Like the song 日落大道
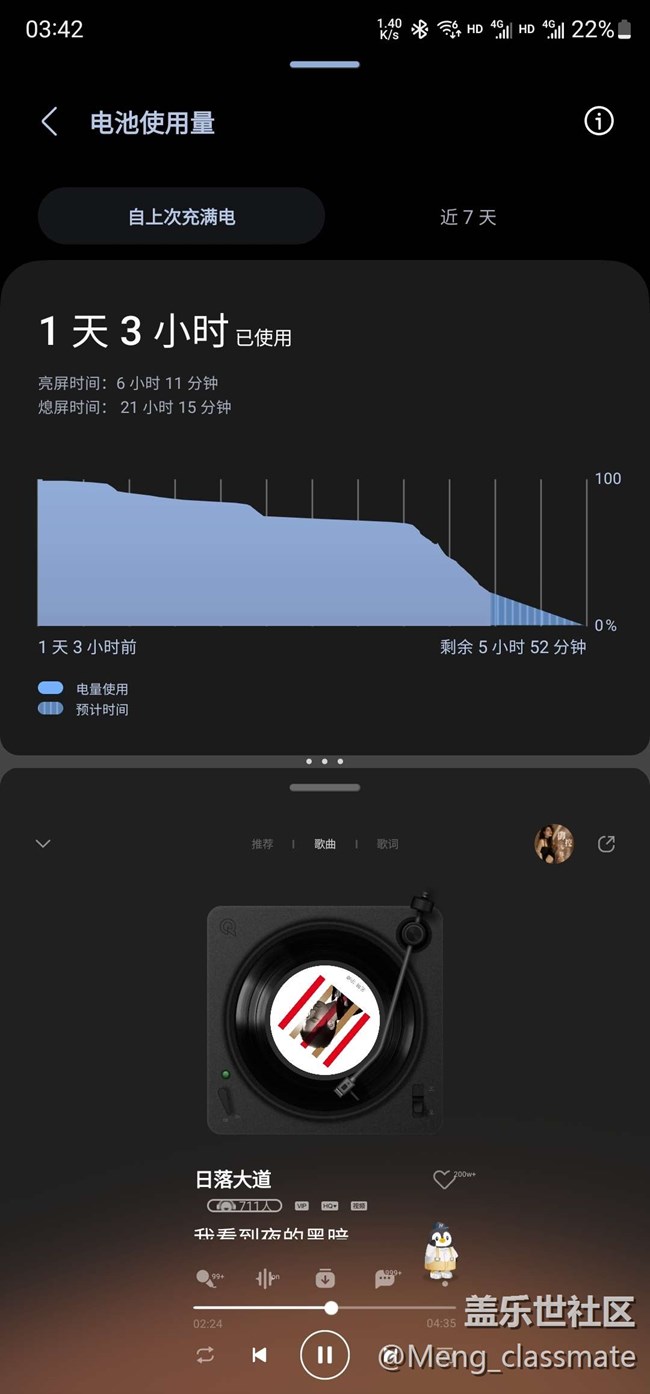 (444, 1180)
